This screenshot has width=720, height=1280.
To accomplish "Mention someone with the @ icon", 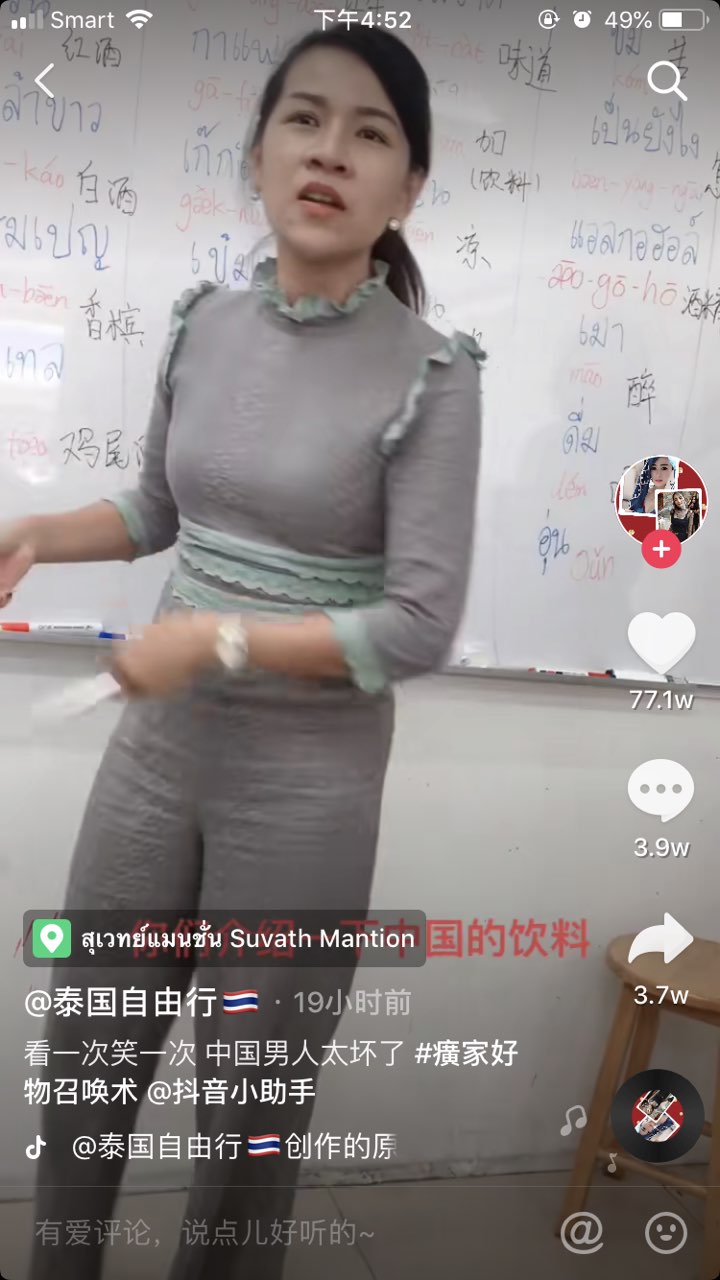I will 582,1233.
